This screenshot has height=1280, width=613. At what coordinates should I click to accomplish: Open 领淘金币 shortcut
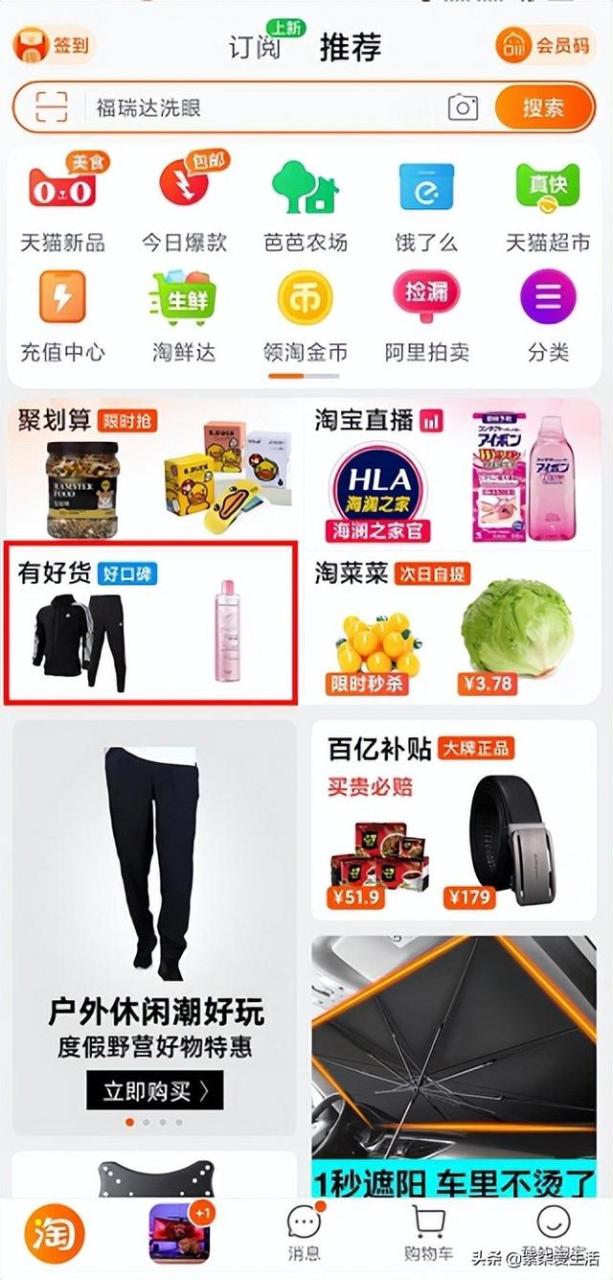coord(305,316)
